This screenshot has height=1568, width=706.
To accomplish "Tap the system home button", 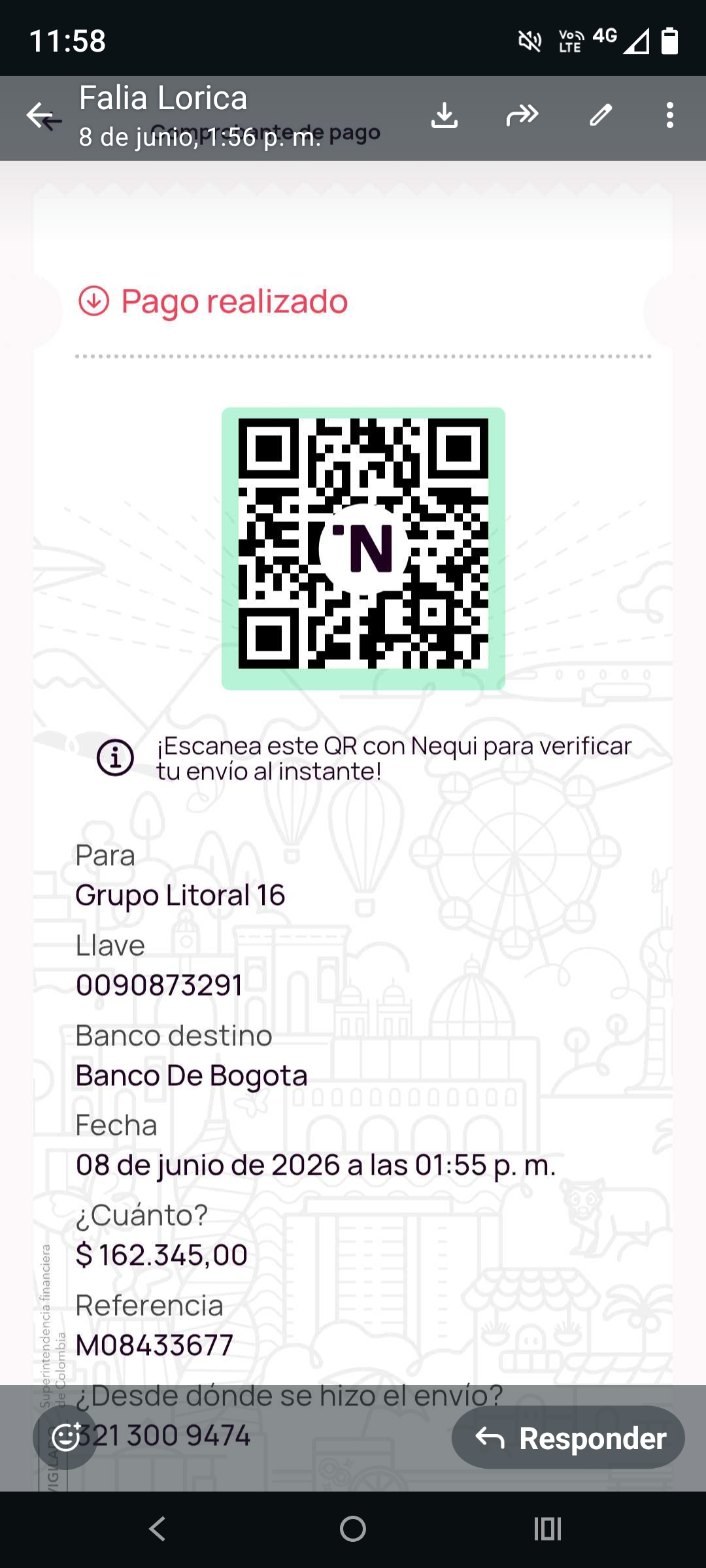I will point(353,1529).
